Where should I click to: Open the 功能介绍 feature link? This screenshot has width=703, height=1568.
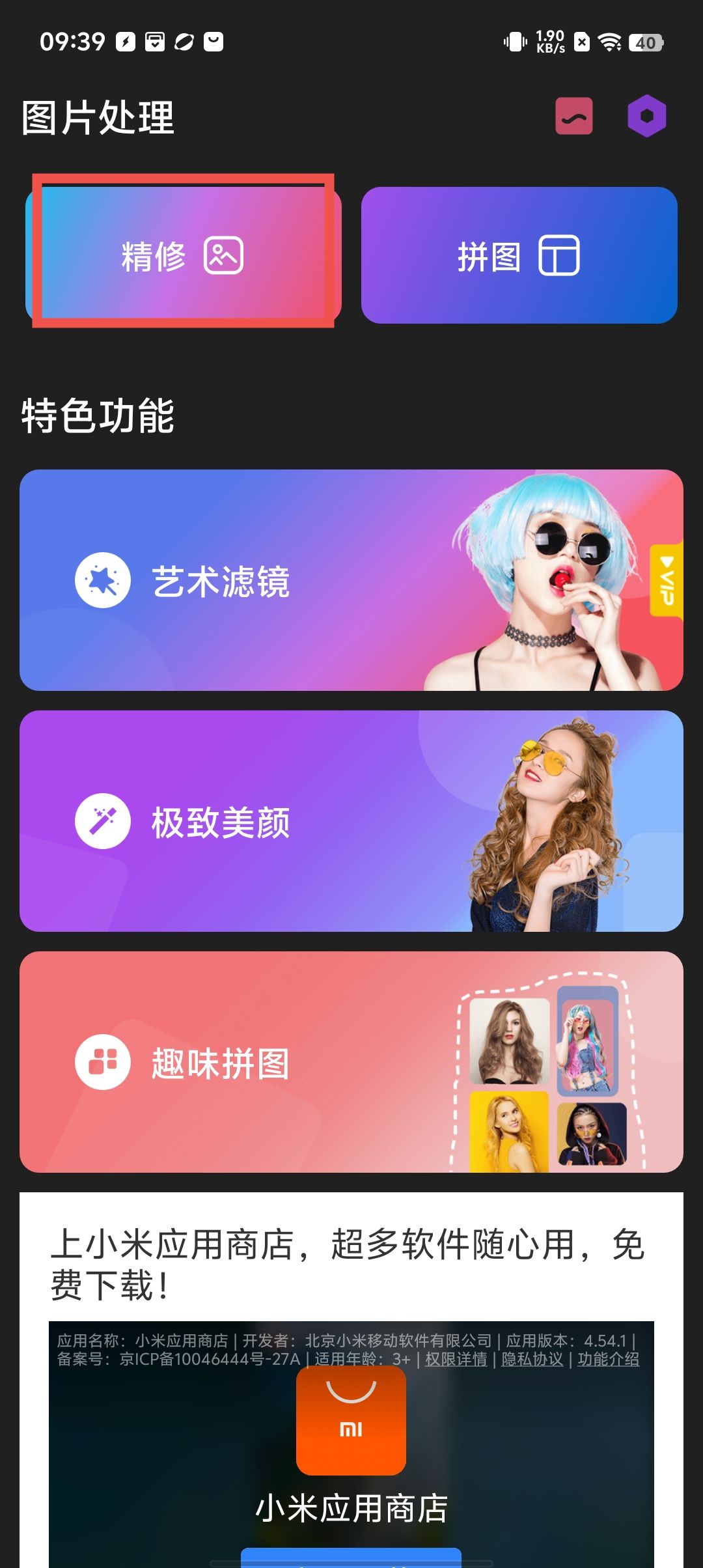point(608,1359)
